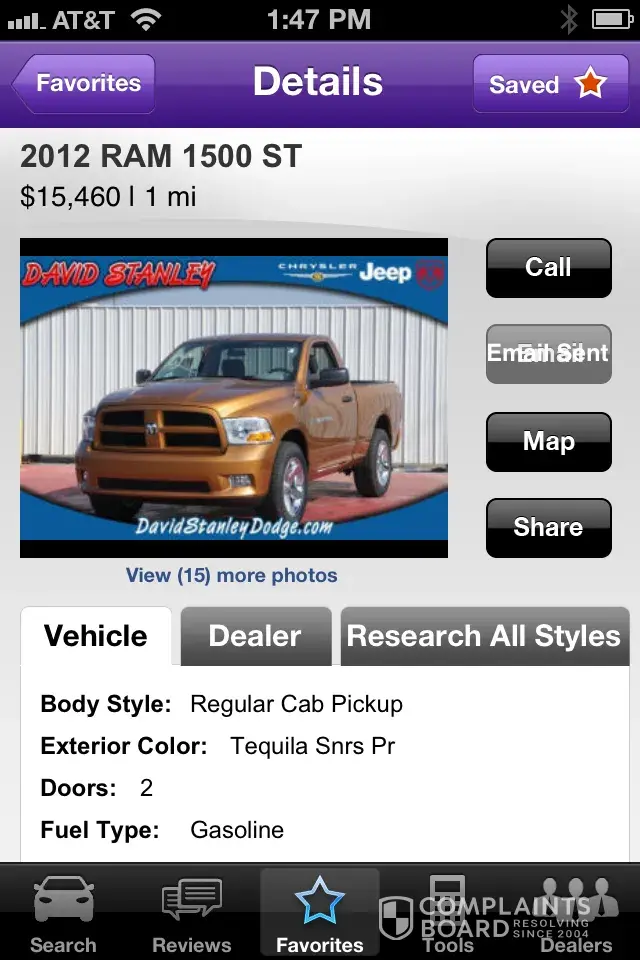Select the Vehicle tab

click(x=96, y=636)
